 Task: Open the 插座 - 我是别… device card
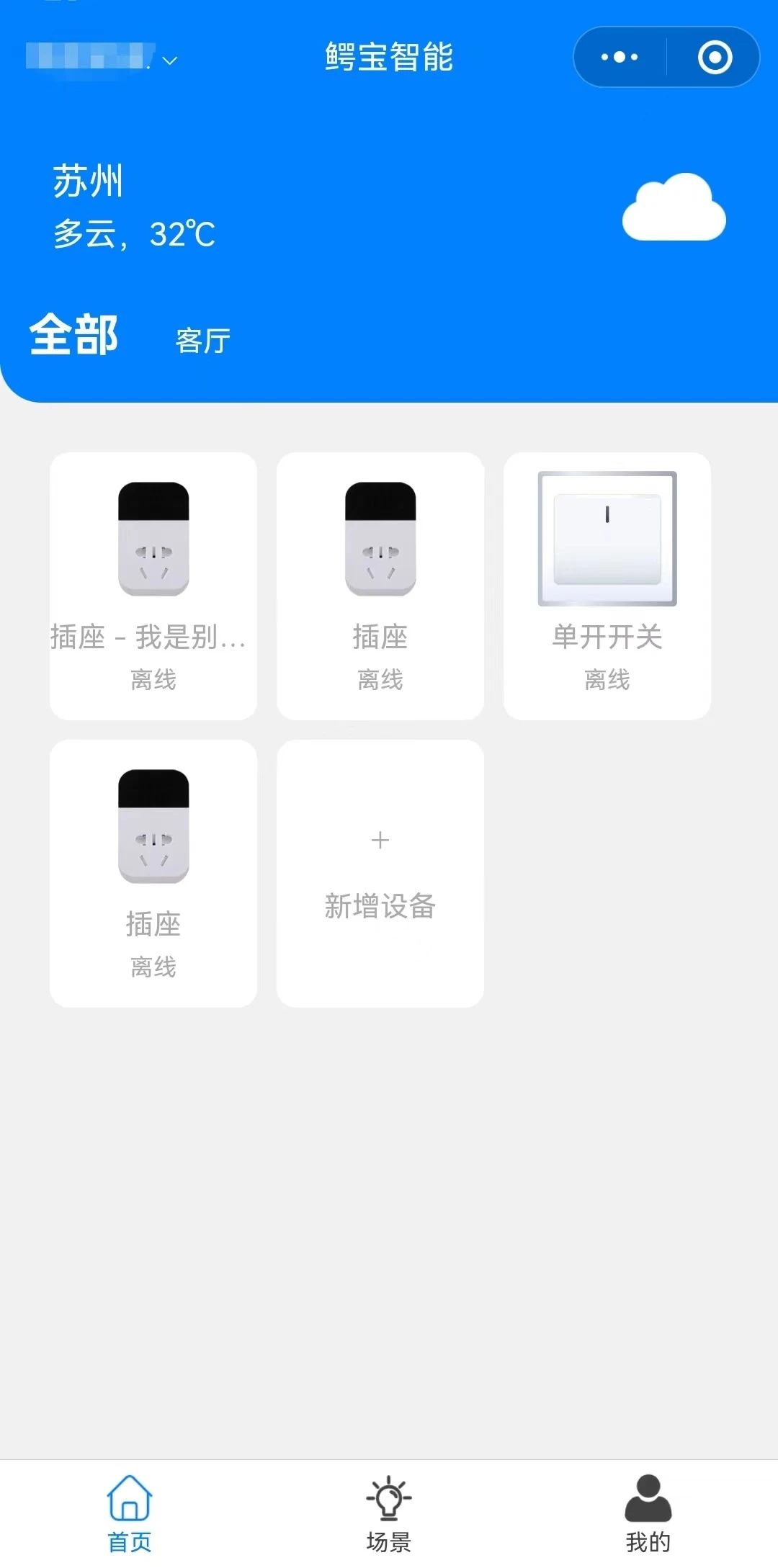(x=153, y=585)
